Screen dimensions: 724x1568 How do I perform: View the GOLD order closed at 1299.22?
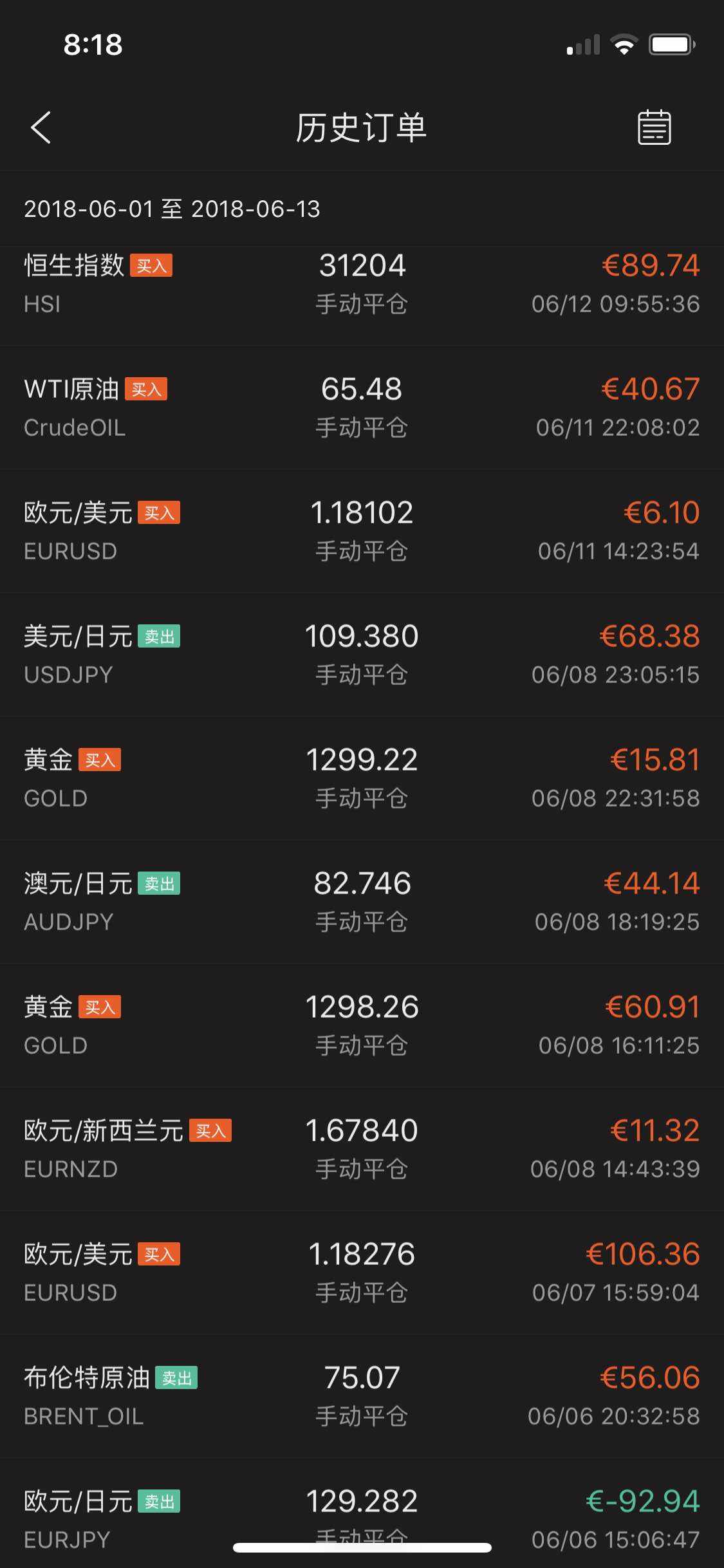coord(362,778)
